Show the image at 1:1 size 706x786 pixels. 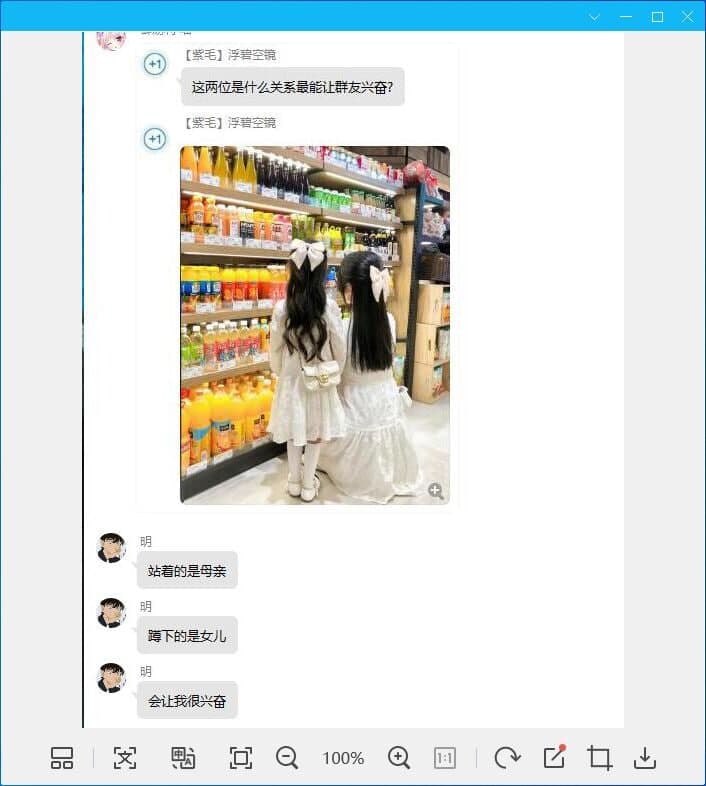[445, 758]
